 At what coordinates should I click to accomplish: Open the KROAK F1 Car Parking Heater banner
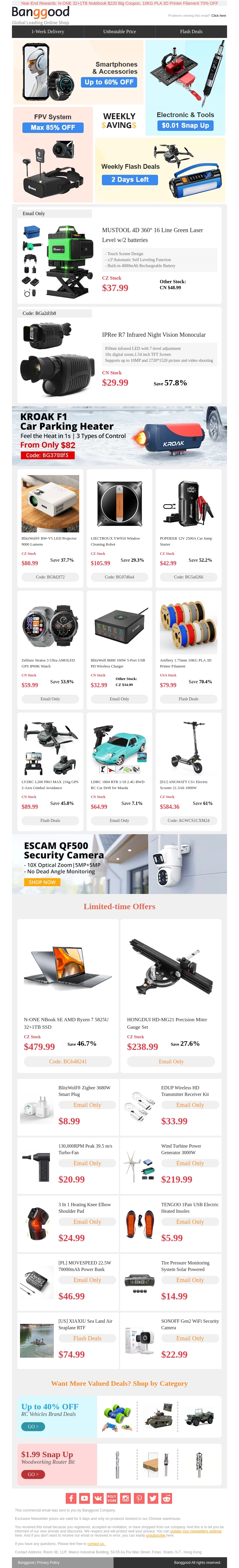click(119, 435)
